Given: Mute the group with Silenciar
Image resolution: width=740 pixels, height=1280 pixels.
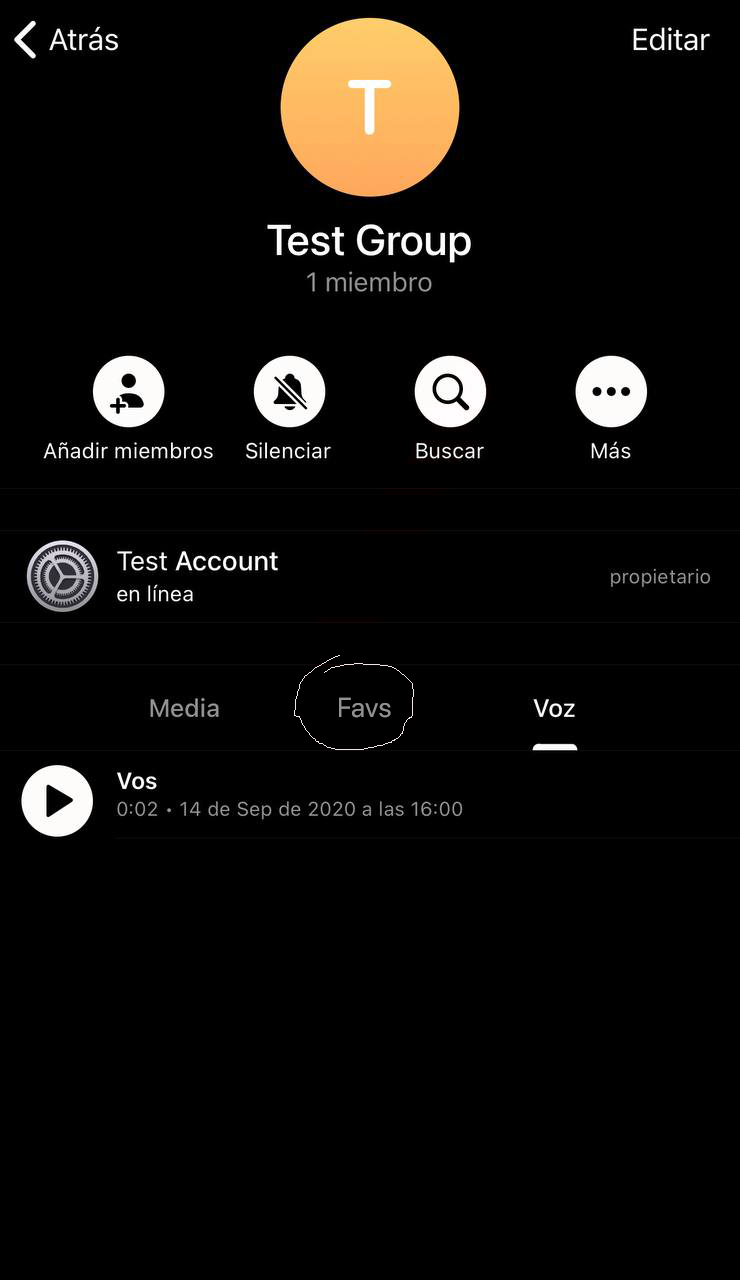Looking at the screenshot, I should [x=289, y=392].
